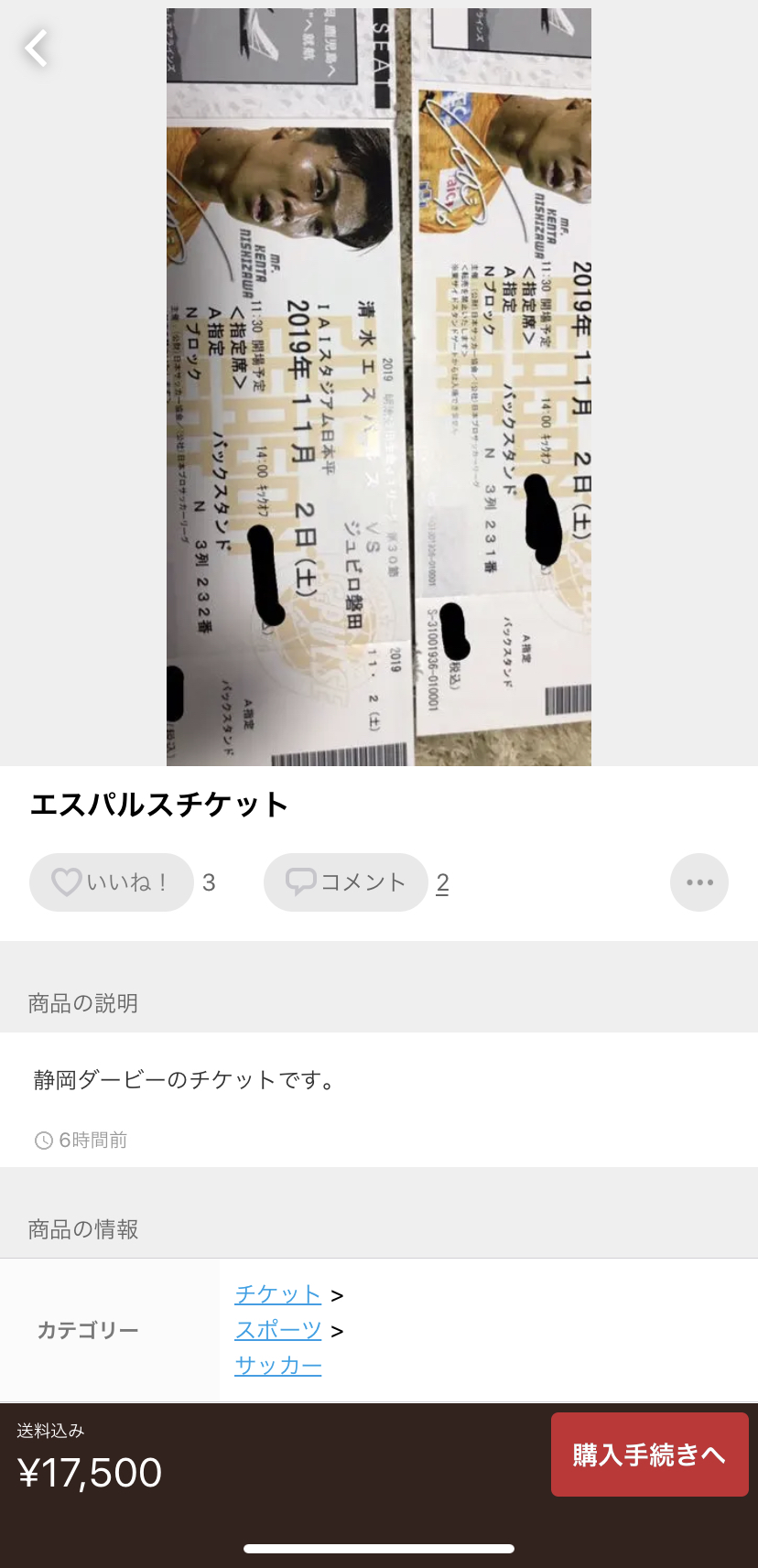
Task: Open the comment count link showing 2
Action: 442,883
